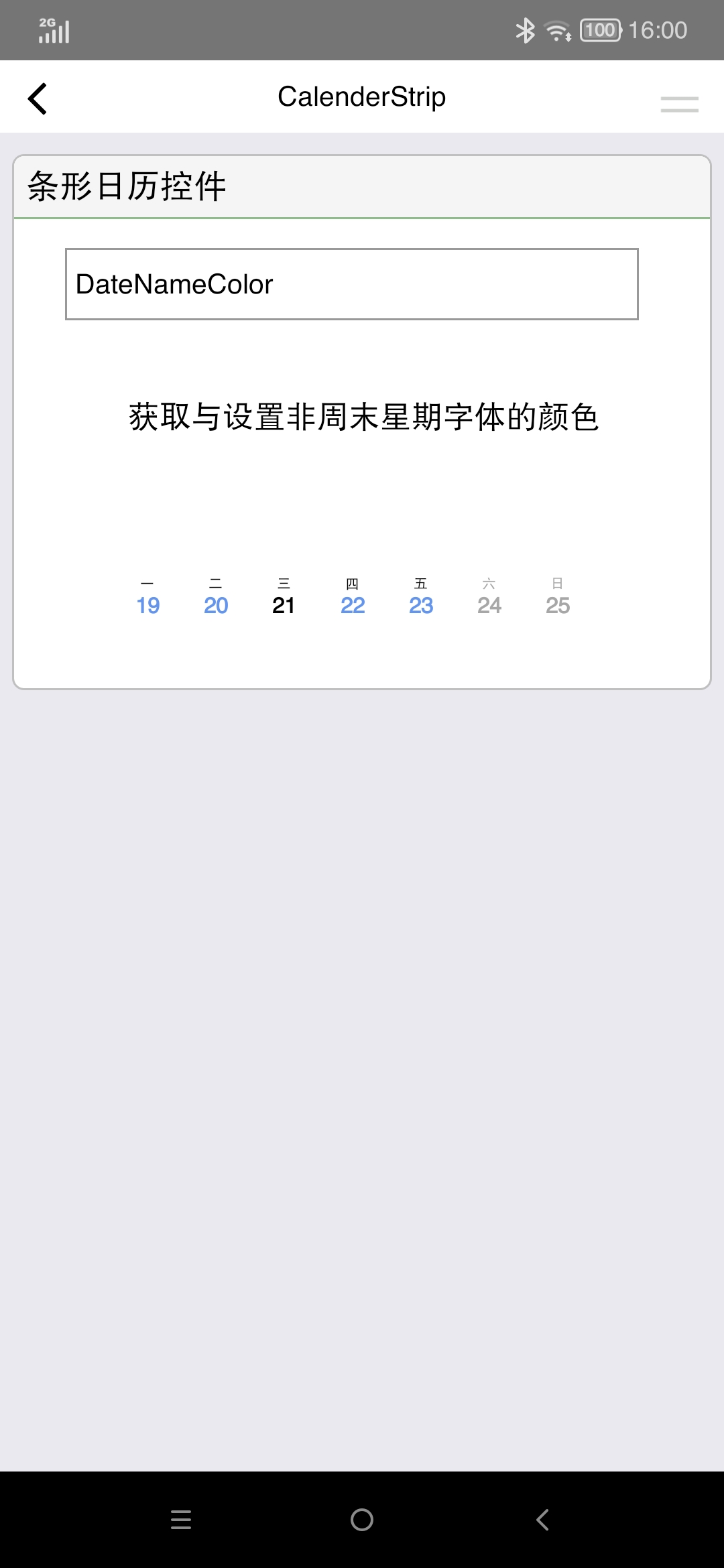This screenshot has width=724, height=1568.
Task: Select date 20 in the calendar strip
Action: pos(216,596)
